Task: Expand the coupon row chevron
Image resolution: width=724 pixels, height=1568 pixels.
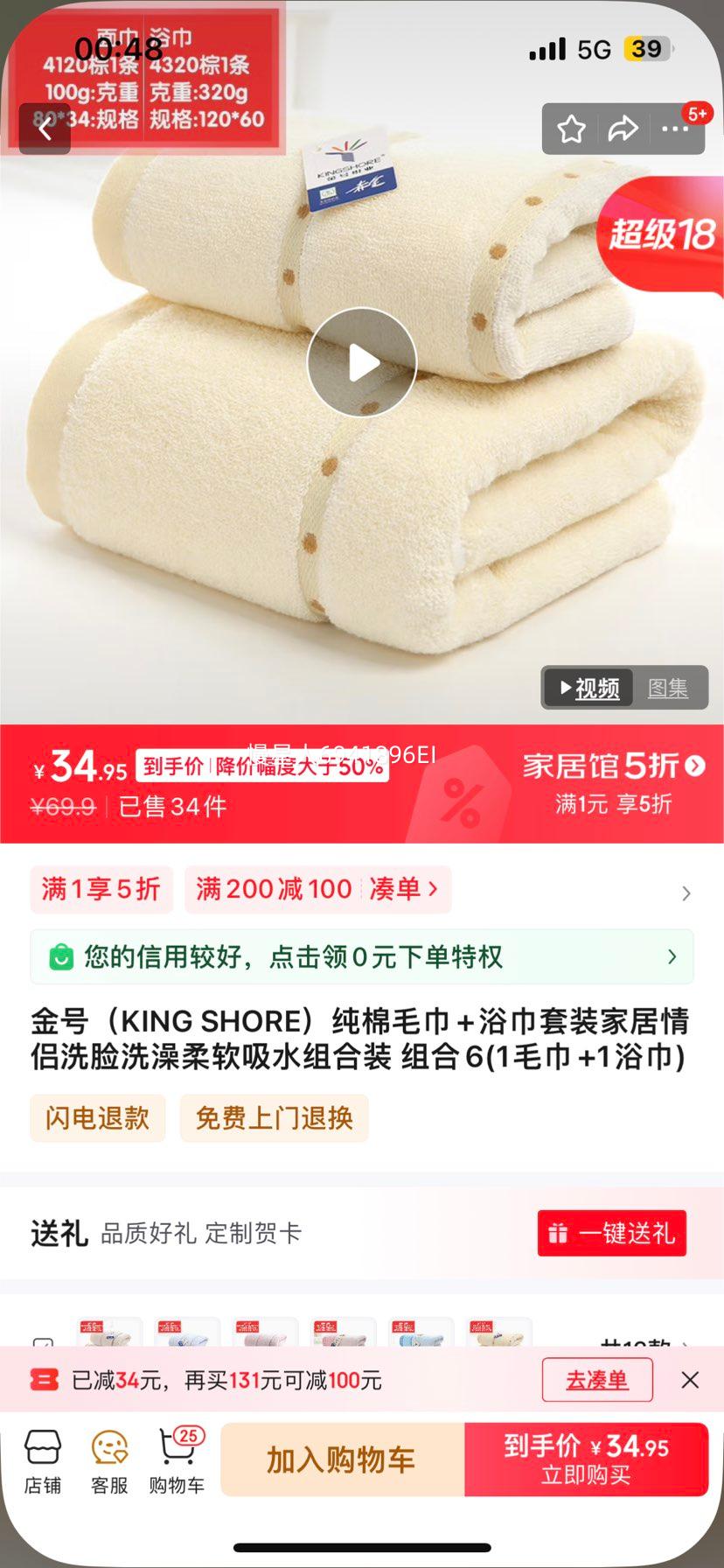Action: pyautogui.click(x=686, y=893)
